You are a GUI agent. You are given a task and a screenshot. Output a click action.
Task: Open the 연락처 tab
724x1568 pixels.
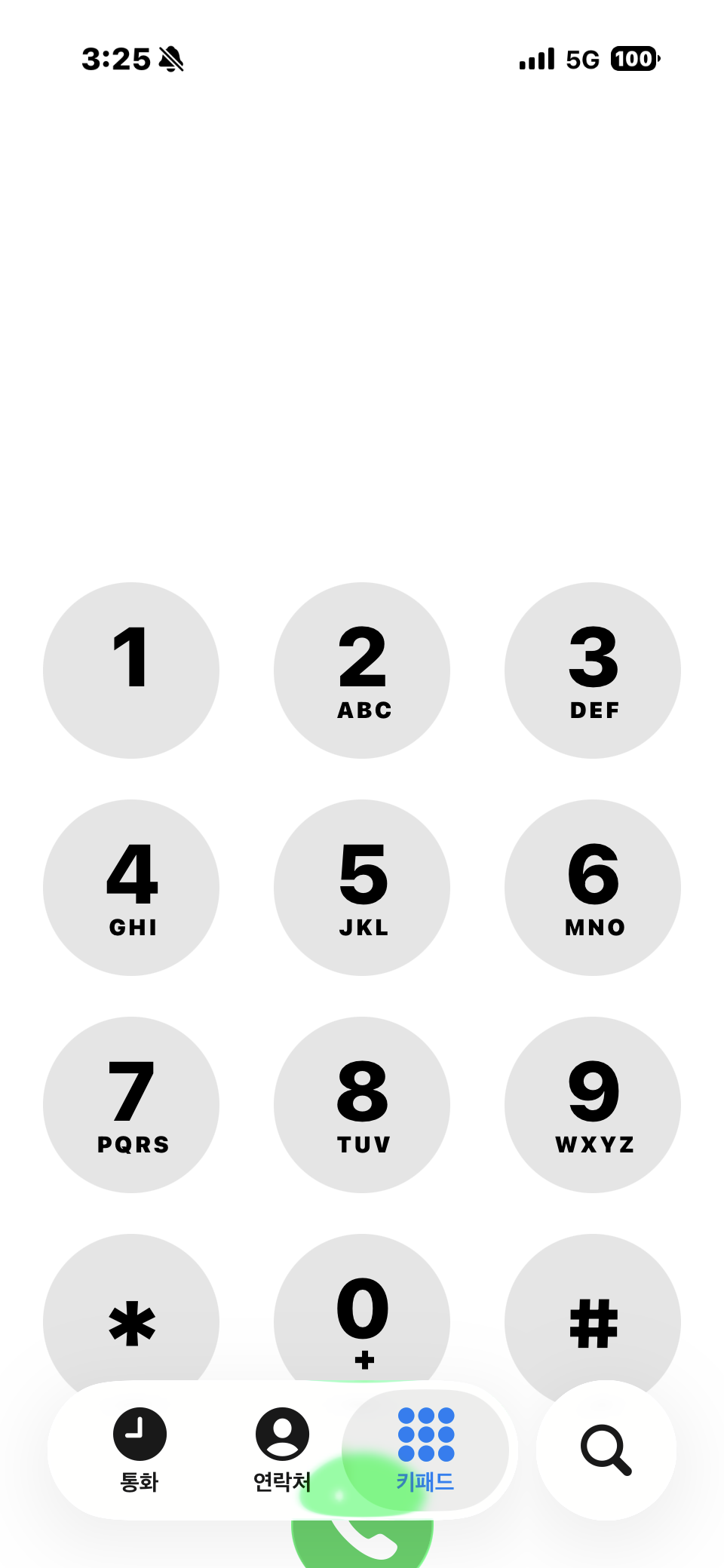coord(282,1450)
